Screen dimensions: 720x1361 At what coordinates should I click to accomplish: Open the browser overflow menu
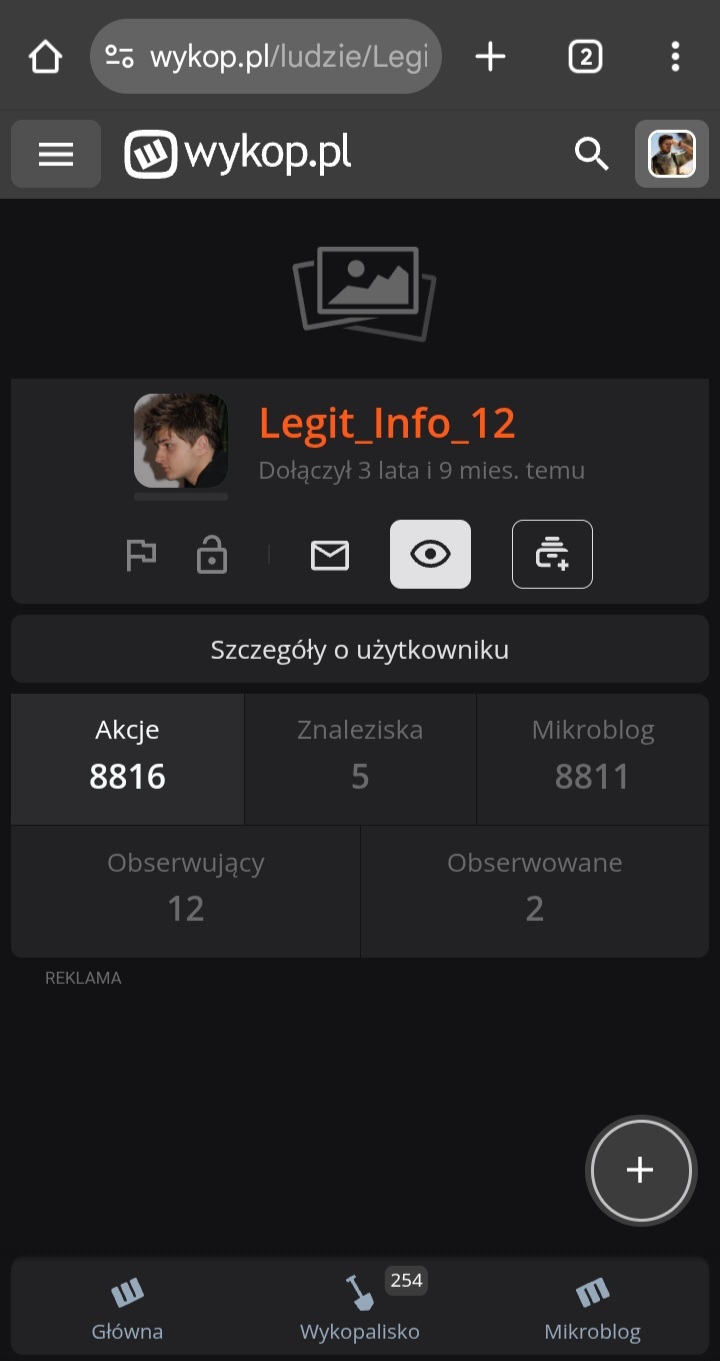pos(676,57)
